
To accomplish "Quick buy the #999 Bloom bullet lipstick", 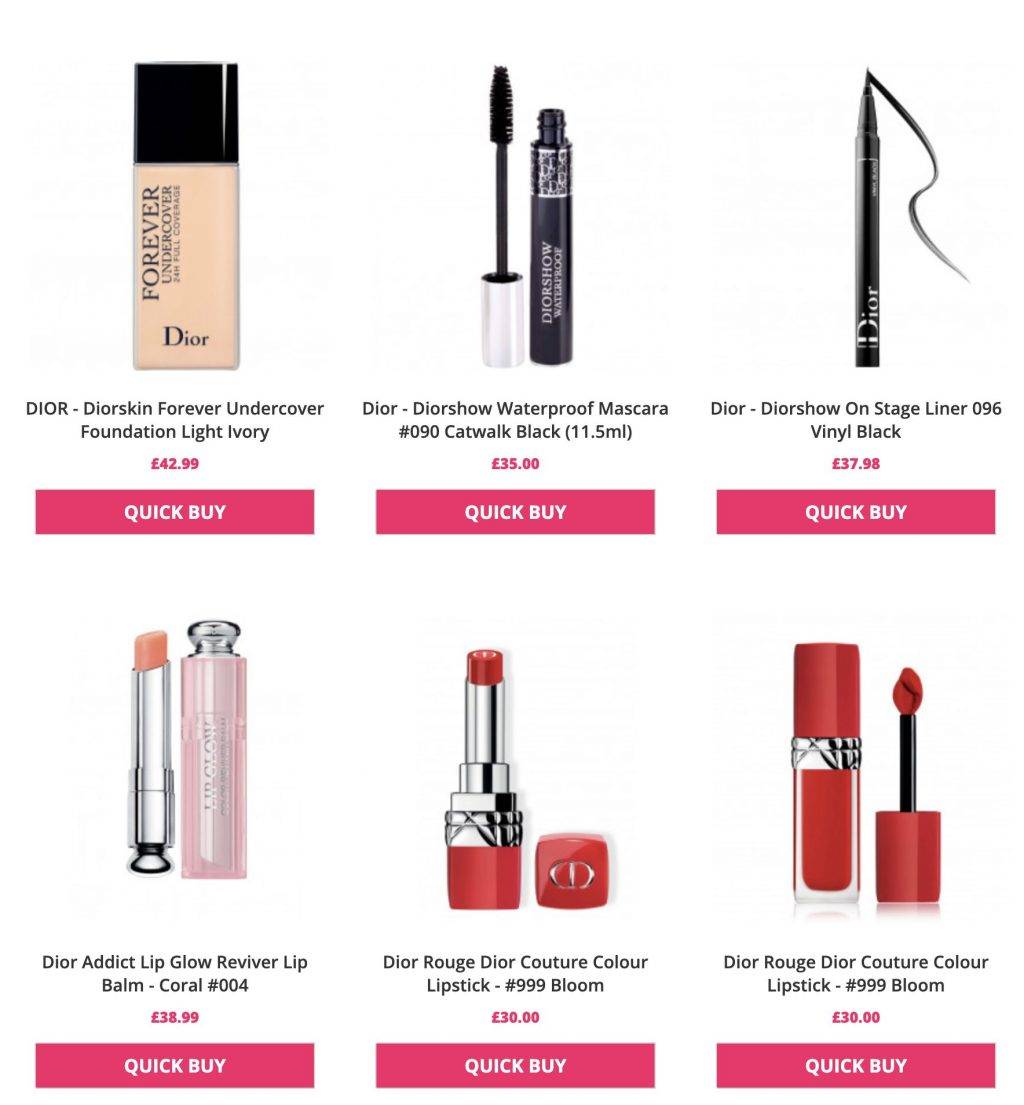I will click(x=515, y=1066).
